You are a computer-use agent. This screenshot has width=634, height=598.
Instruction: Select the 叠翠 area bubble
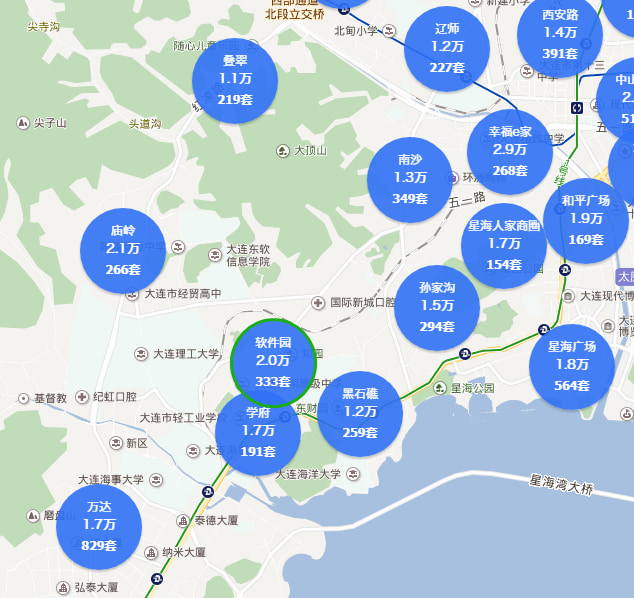click(235, 80)
